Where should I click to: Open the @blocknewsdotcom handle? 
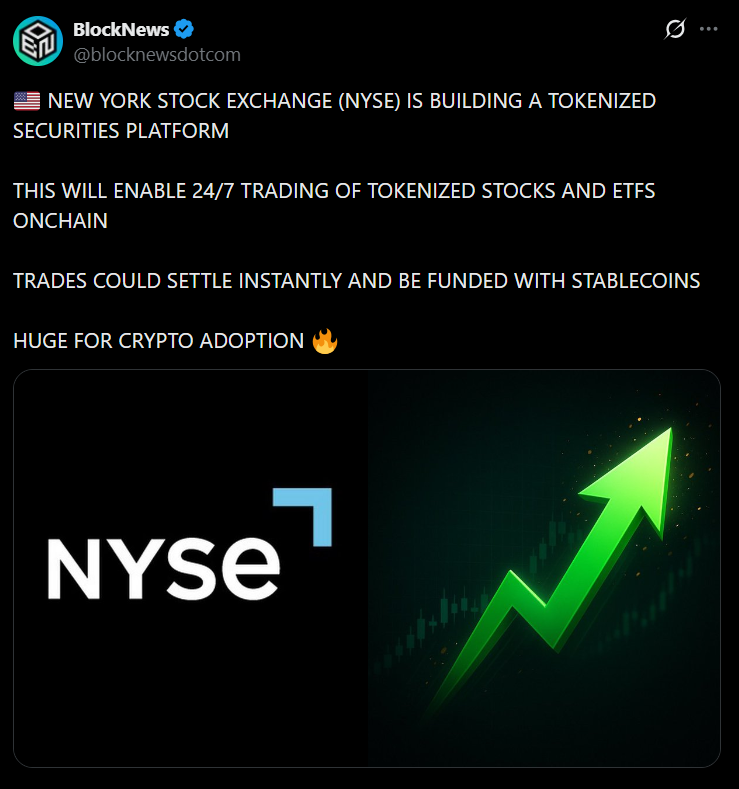pos(156,54)
